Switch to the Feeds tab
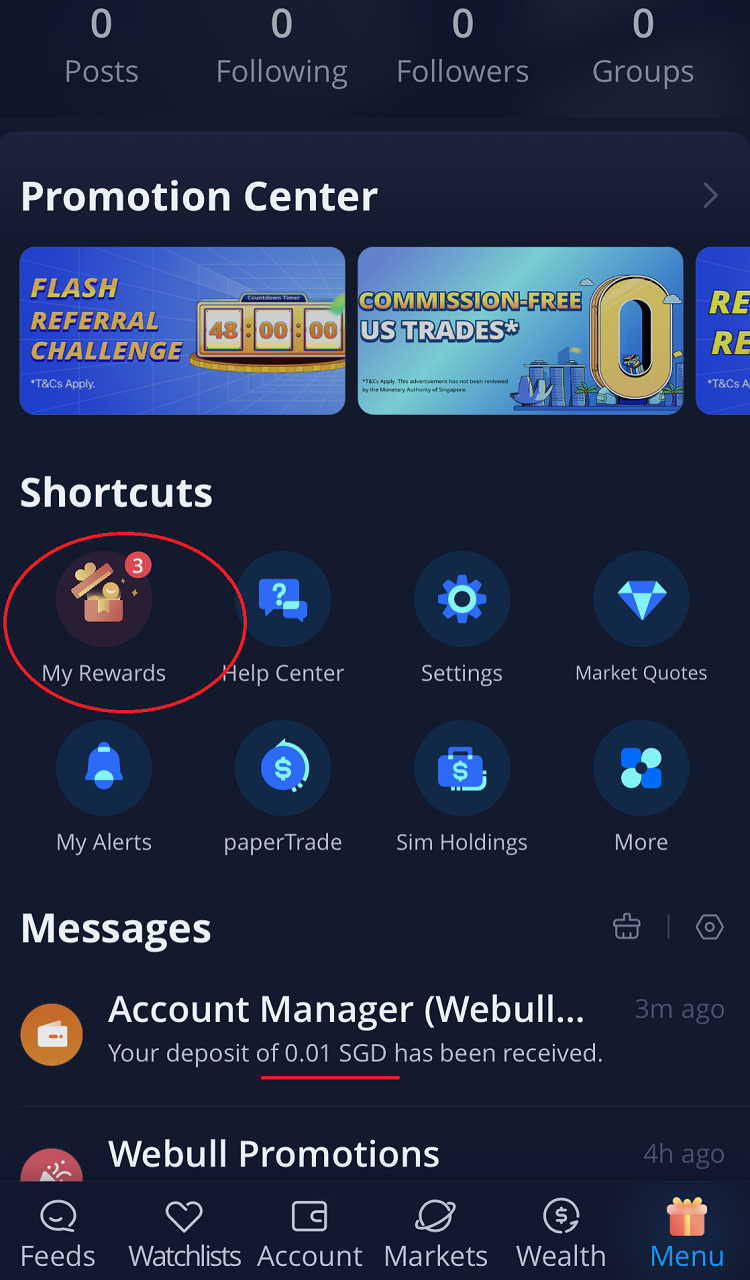750x1280 pixels. [x=58, y=1235]
